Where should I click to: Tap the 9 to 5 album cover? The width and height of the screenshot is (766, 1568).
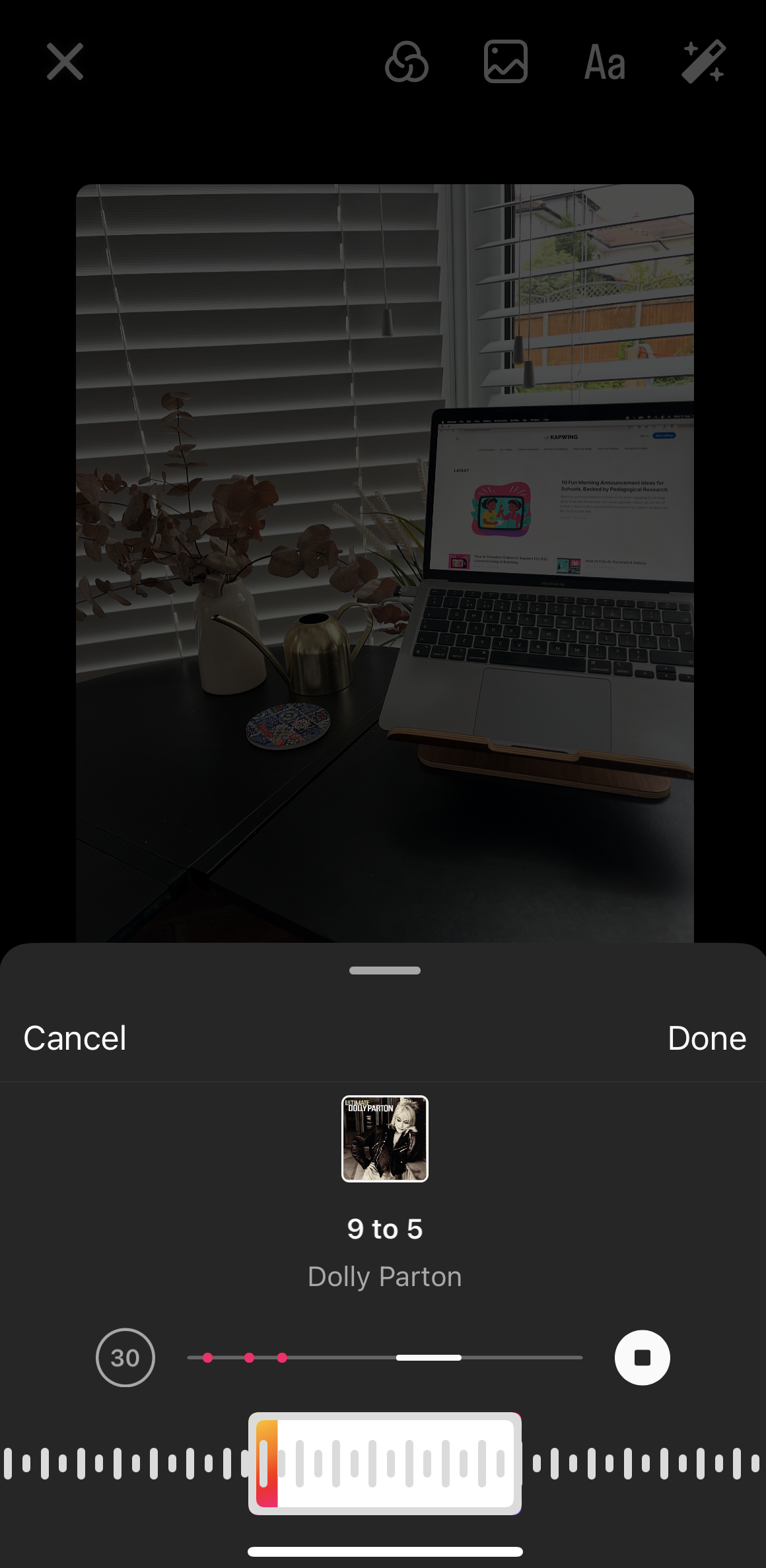coord(384,1138)
